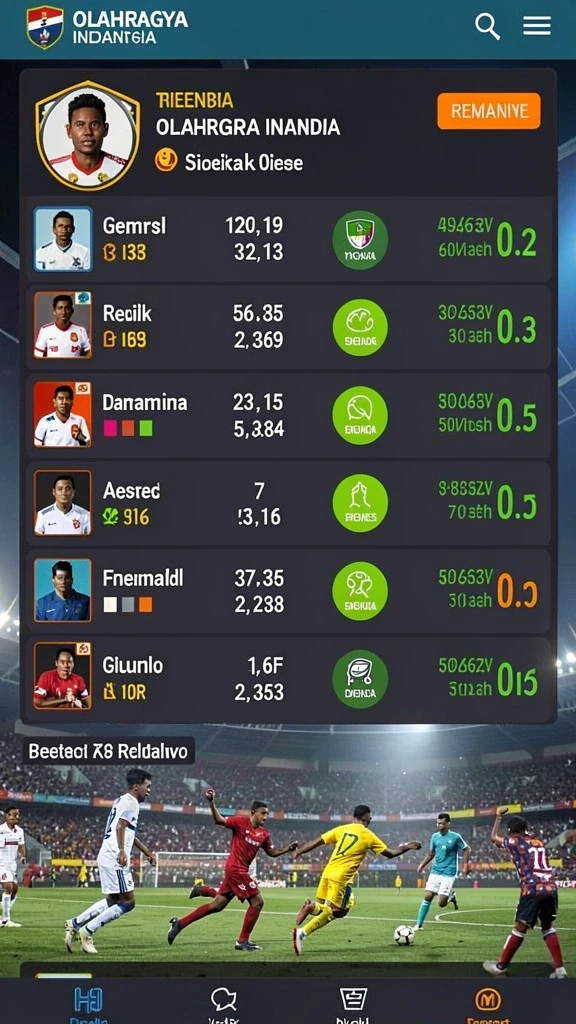
Task: Open the Aesred player row
Action: [x=288, y=504]
